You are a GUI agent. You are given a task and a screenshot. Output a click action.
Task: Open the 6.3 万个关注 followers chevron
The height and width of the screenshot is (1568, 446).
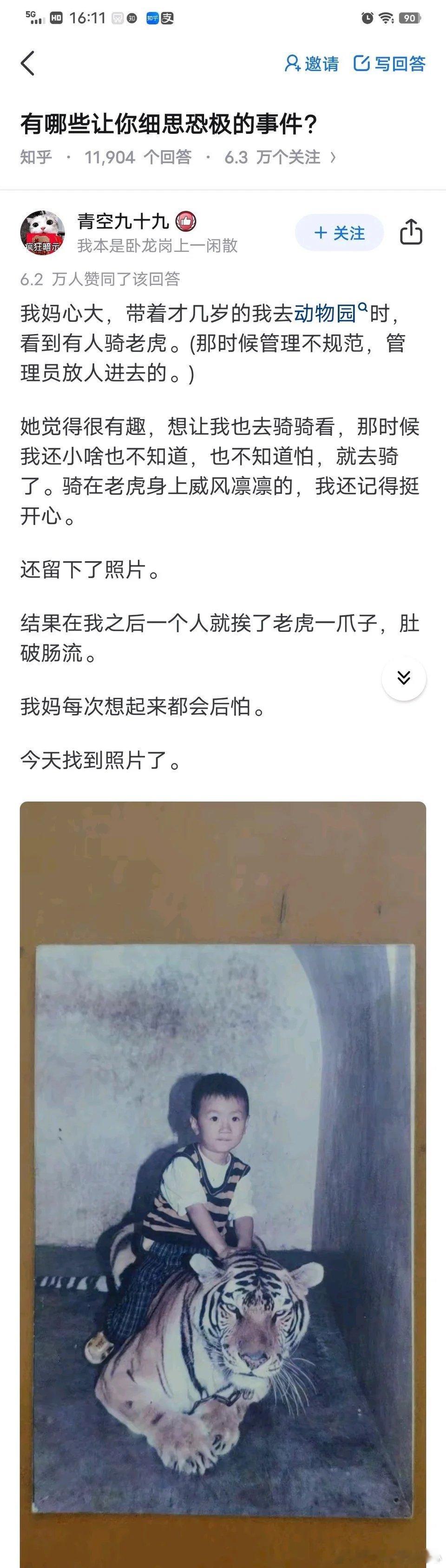[332, 157]
